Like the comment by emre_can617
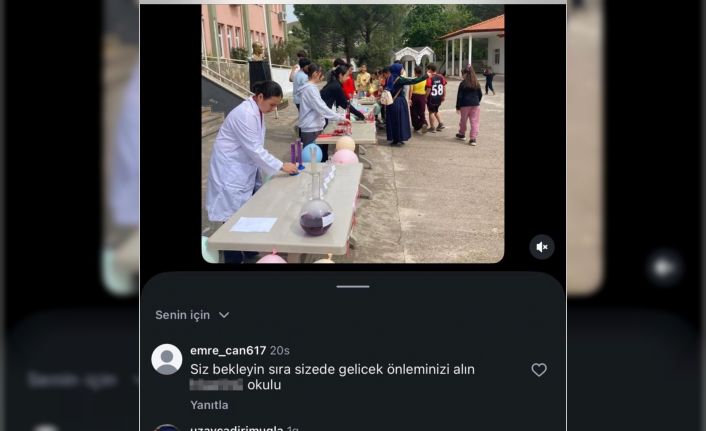This screenshot has width=706, height=431. click(539, 370)
